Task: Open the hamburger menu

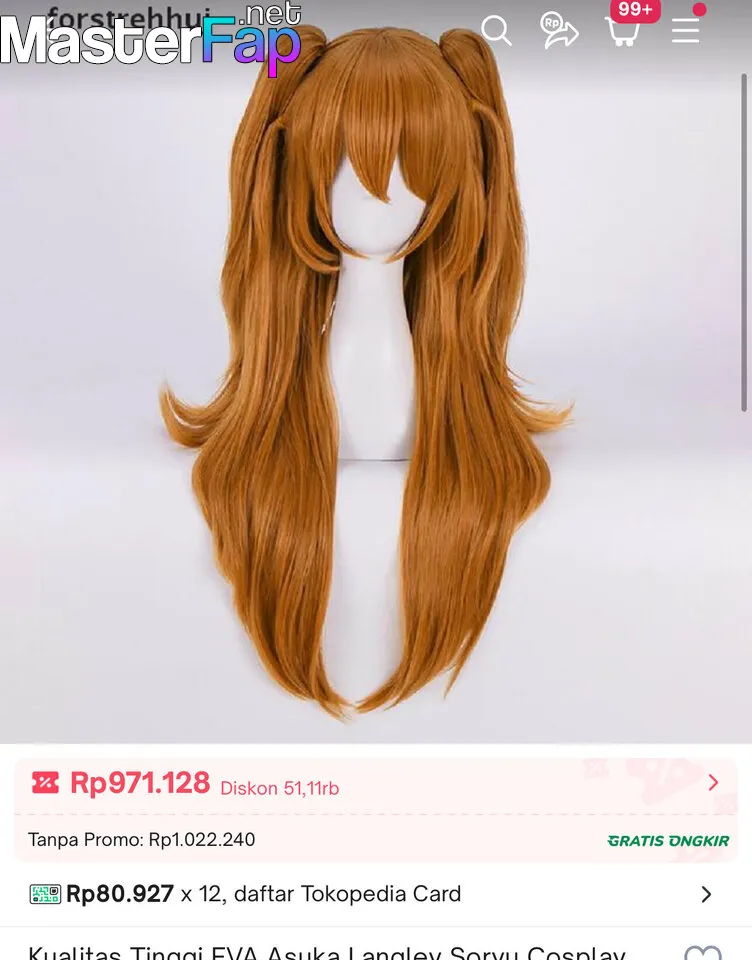Action: (686, 30)
